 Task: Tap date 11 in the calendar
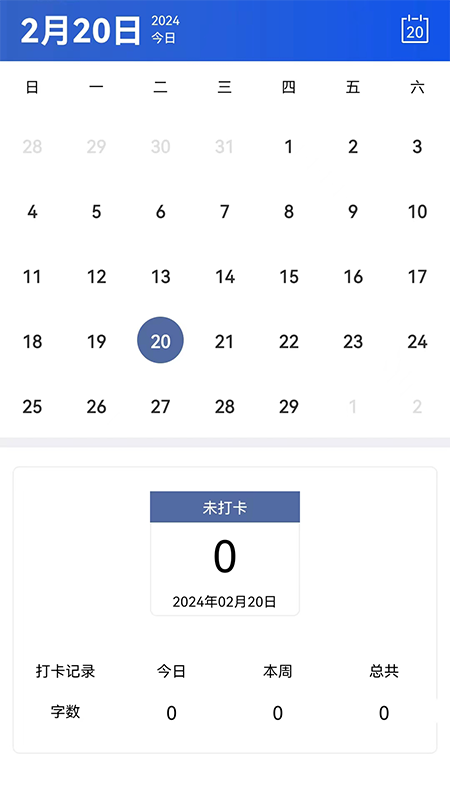tap(32, 277)
